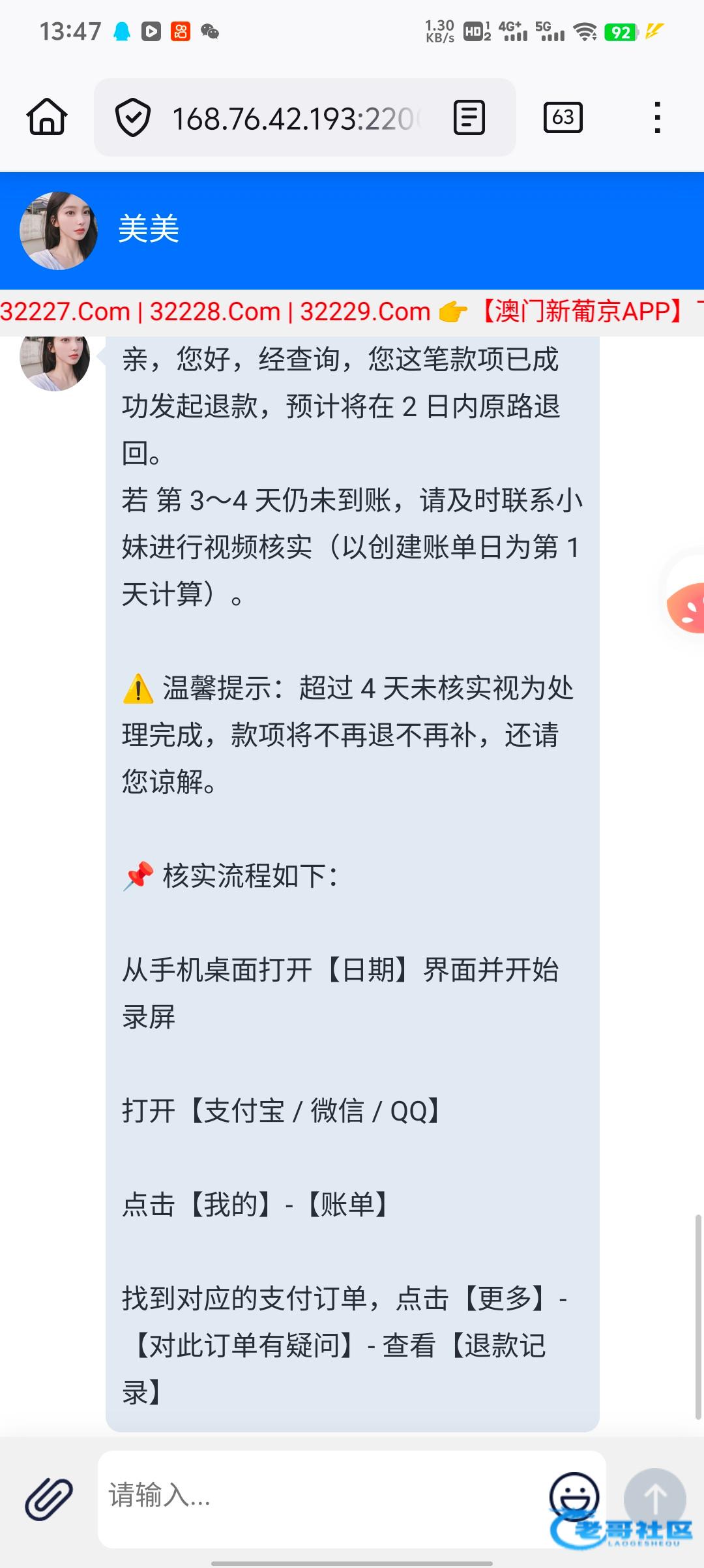Viewport: 704px width, 1568px height.
Task: Send the message with the arrow button
Action: (654, 1498)
